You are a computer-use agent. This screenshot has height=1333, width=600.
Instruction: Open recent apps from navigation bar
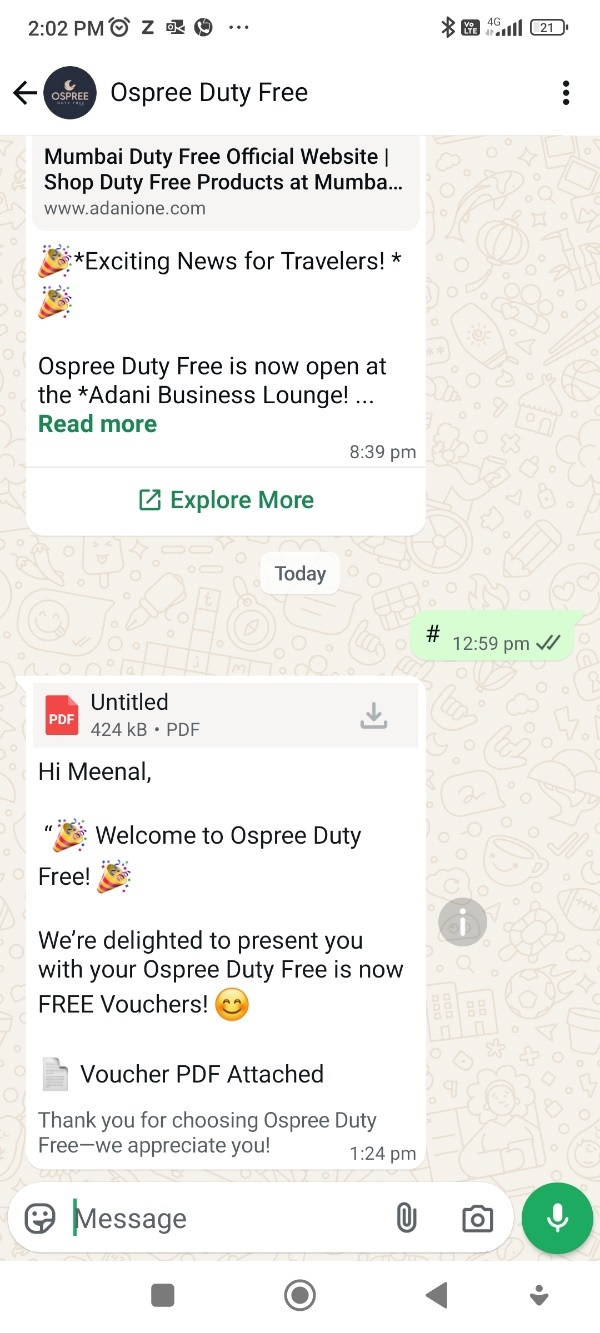tap(162, 1296)
